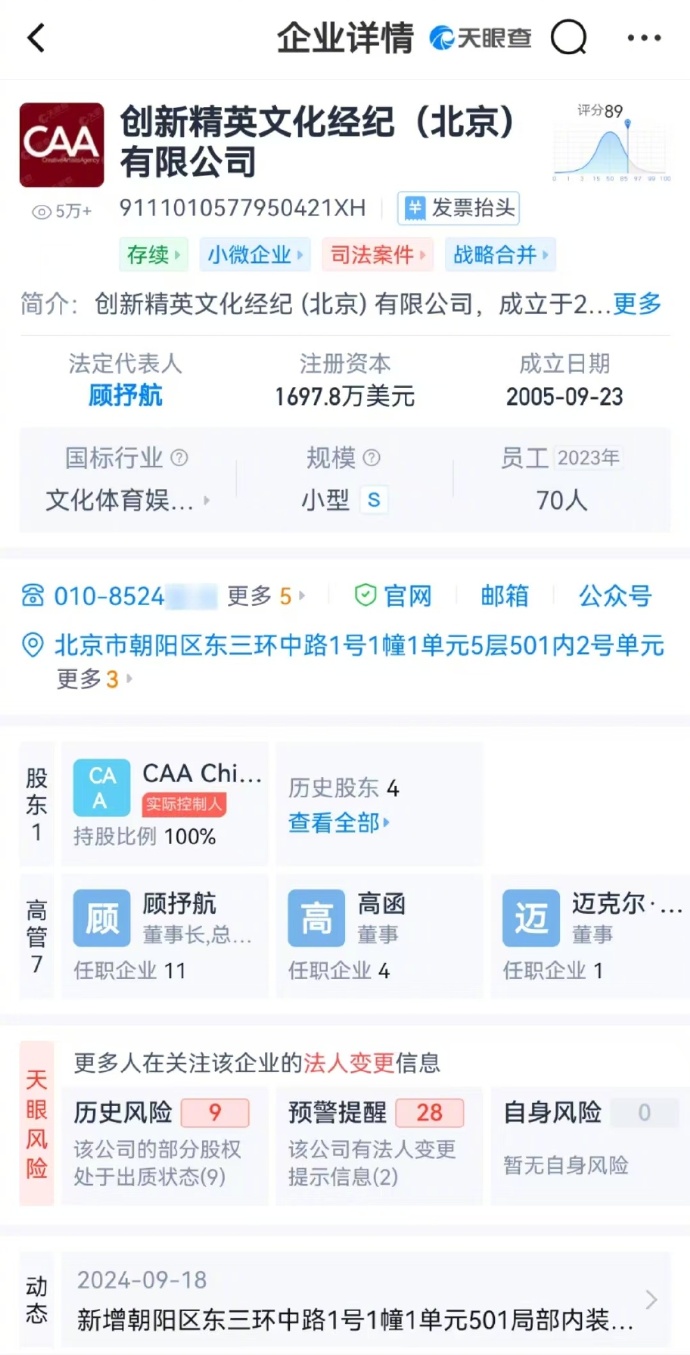Open the Beijing Chaoyang address on map

[358, 646]
